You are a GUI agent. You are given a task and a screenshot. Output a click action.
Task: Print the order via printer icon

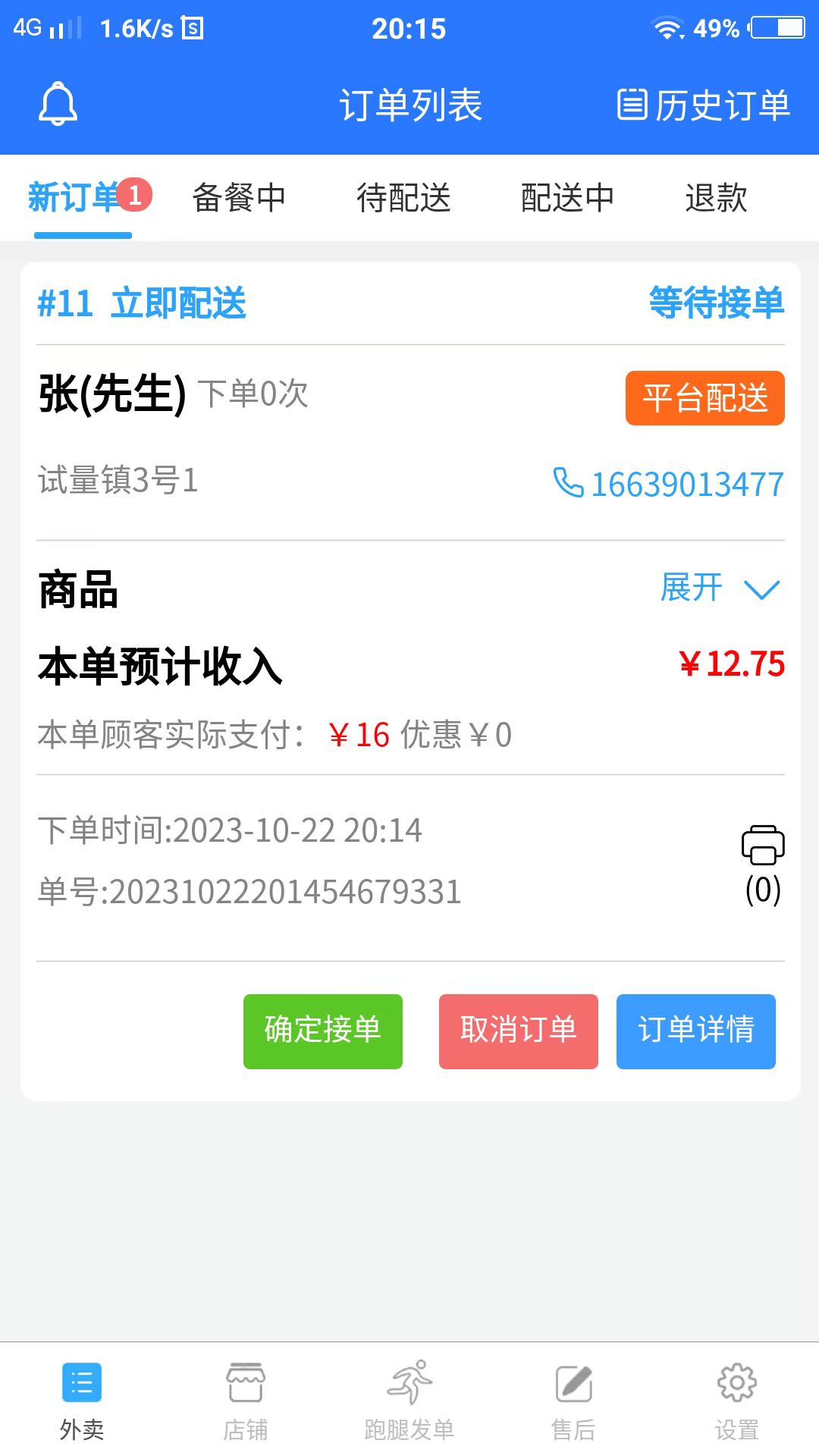(x=762, y=846)
